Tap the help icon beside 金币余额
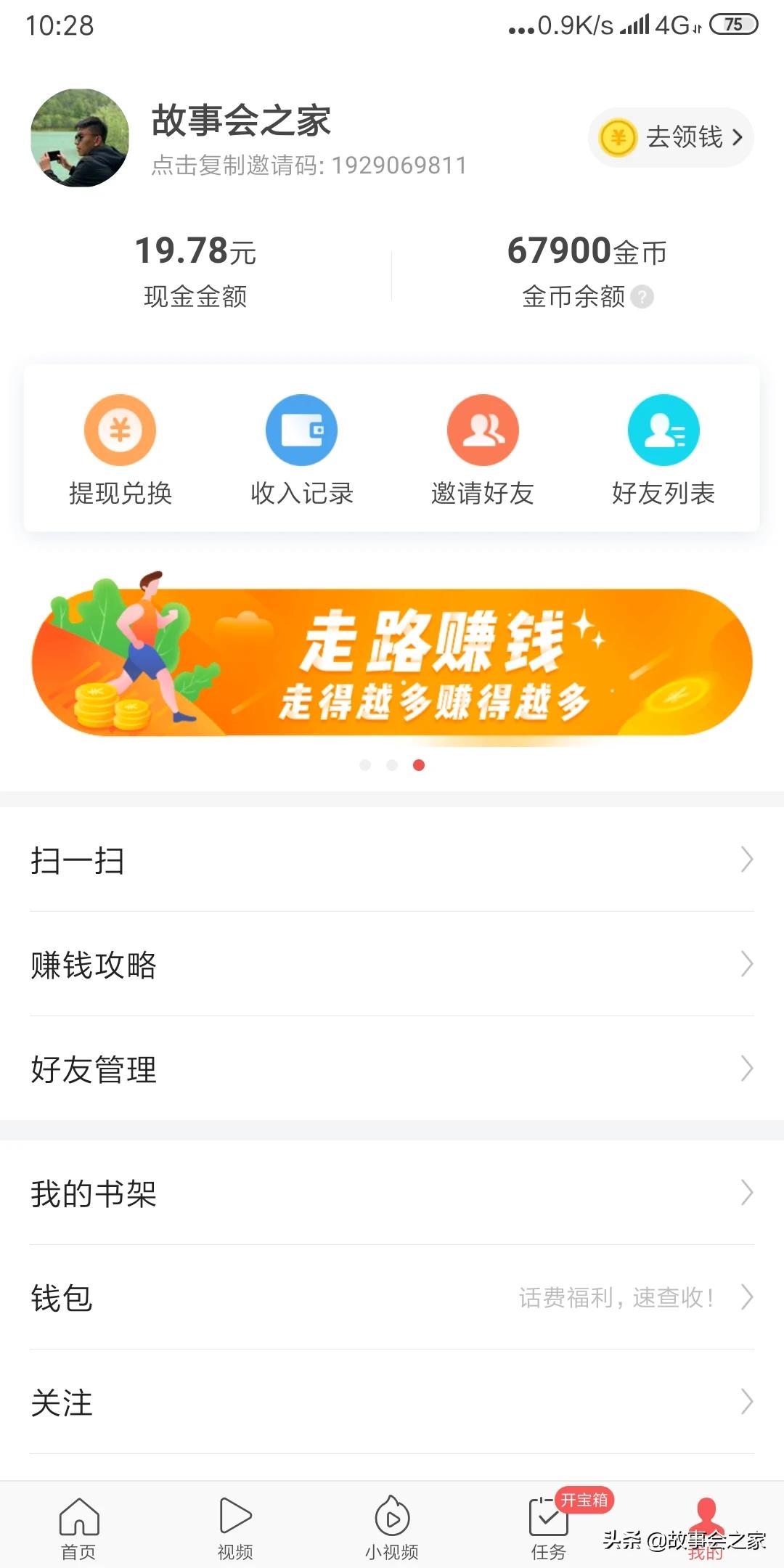This screenshot has height=1568, width=784. (642, 297)
